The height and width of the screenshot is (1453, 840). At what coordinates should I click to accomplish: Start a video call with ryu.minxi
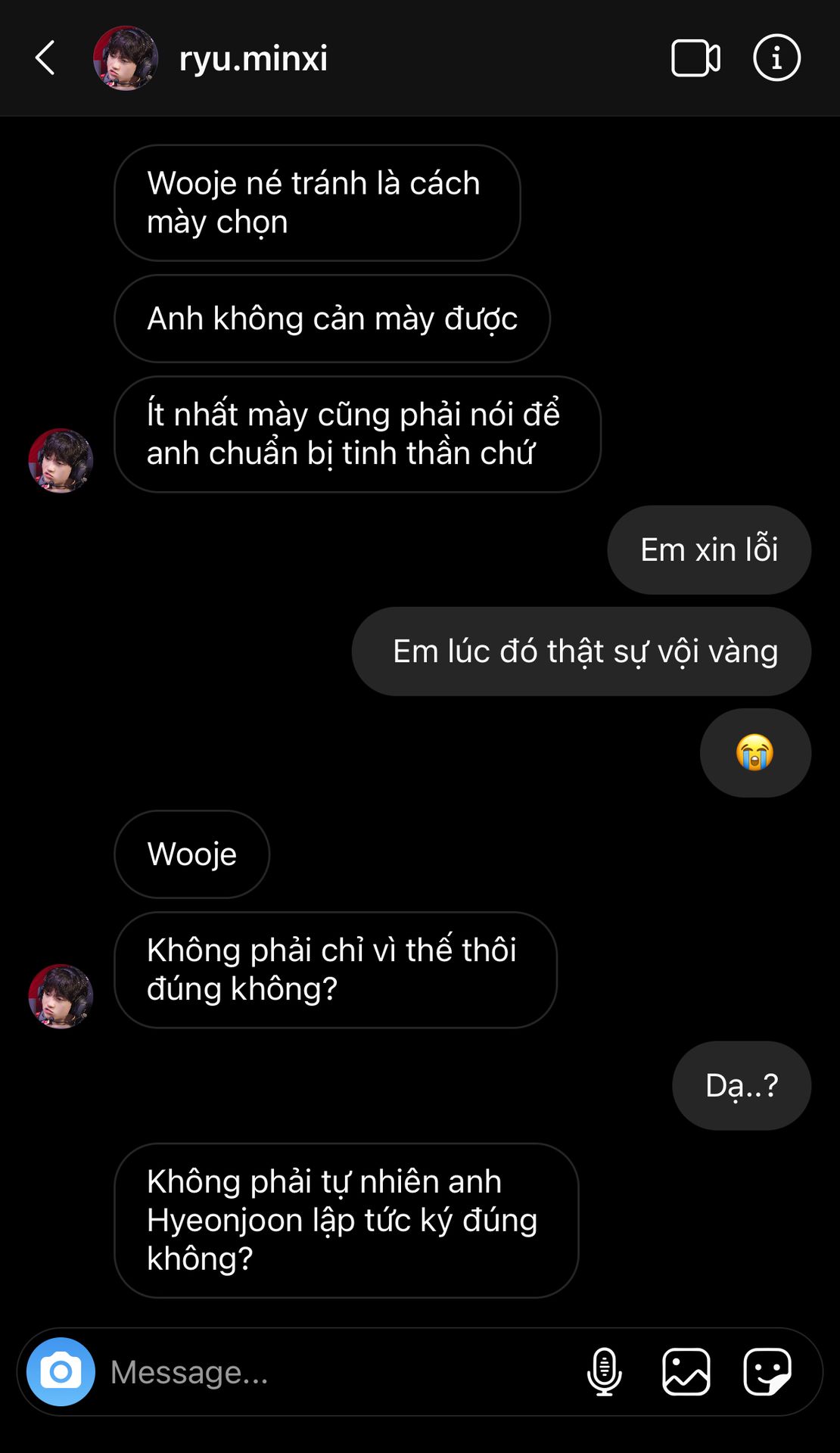click(695, 58)
